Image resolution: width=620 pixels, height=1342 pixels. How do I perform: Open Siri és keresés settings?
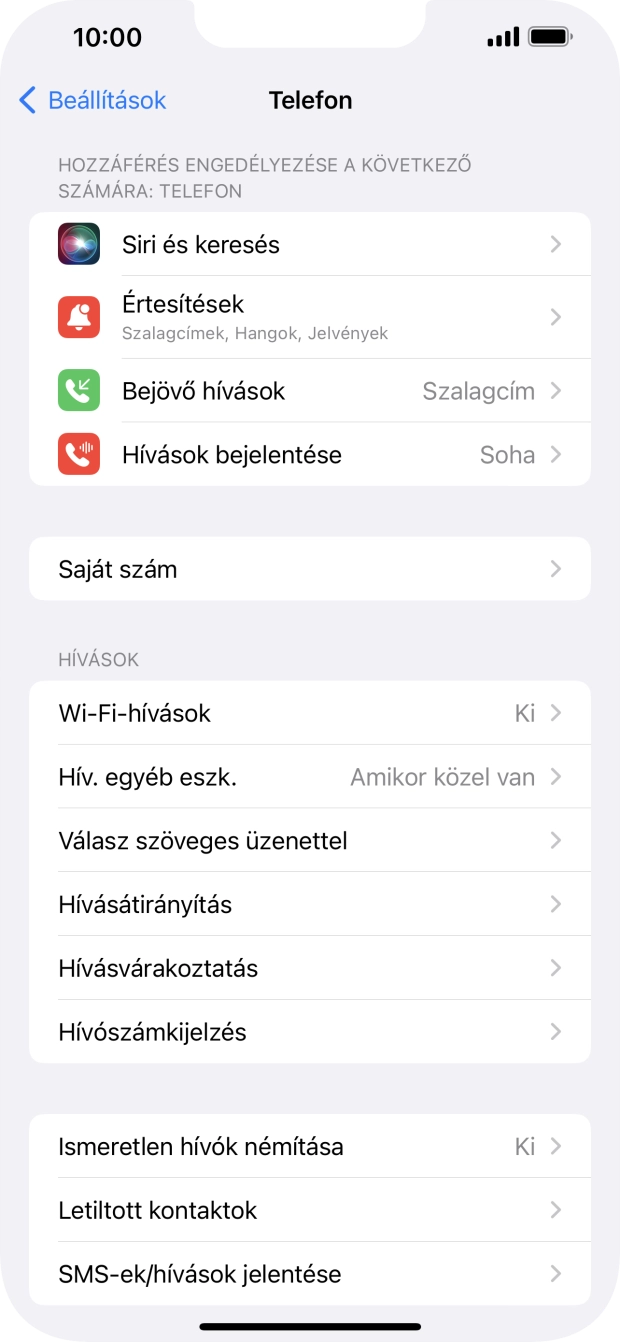(x=310, y=244)
